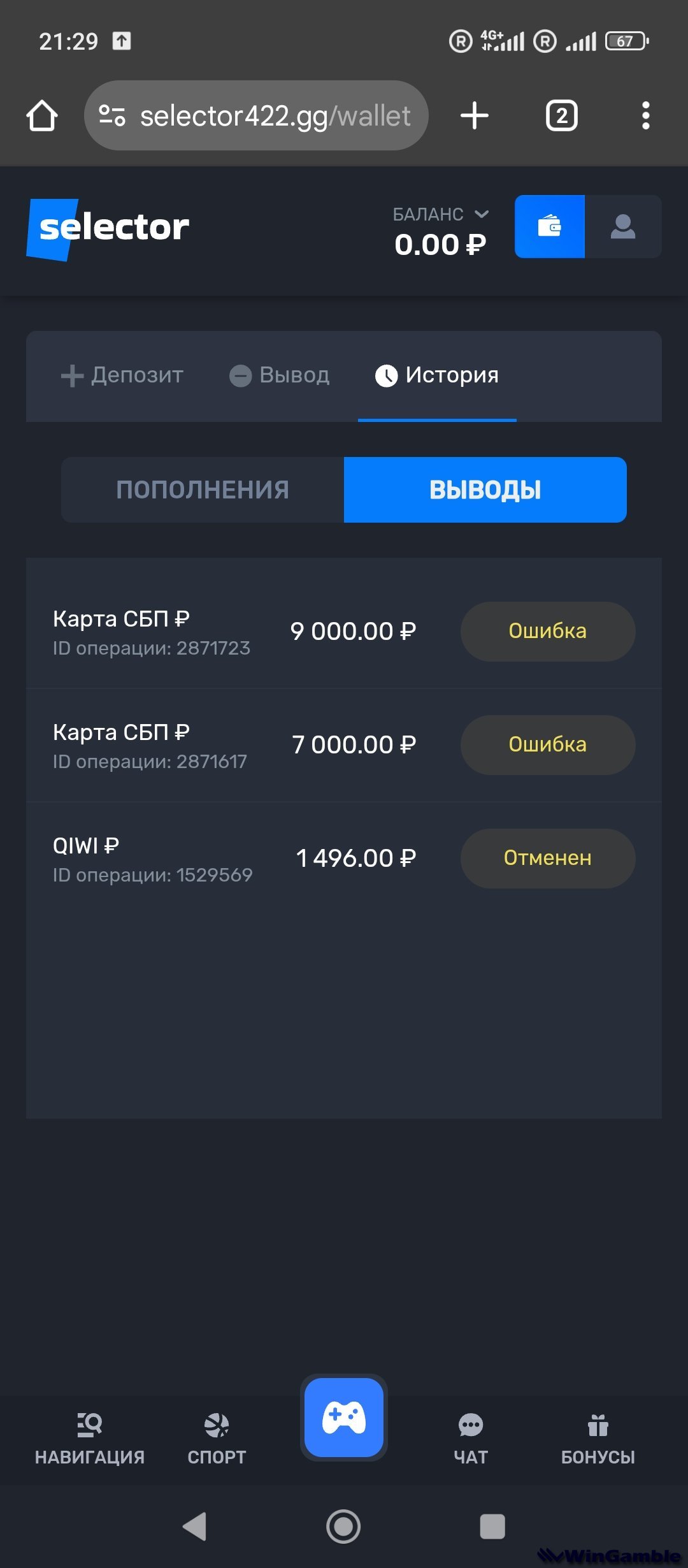Viewport: 688px width, 1568px height.
Task: Tap the central gamepad button
Action: point(344,1418)
